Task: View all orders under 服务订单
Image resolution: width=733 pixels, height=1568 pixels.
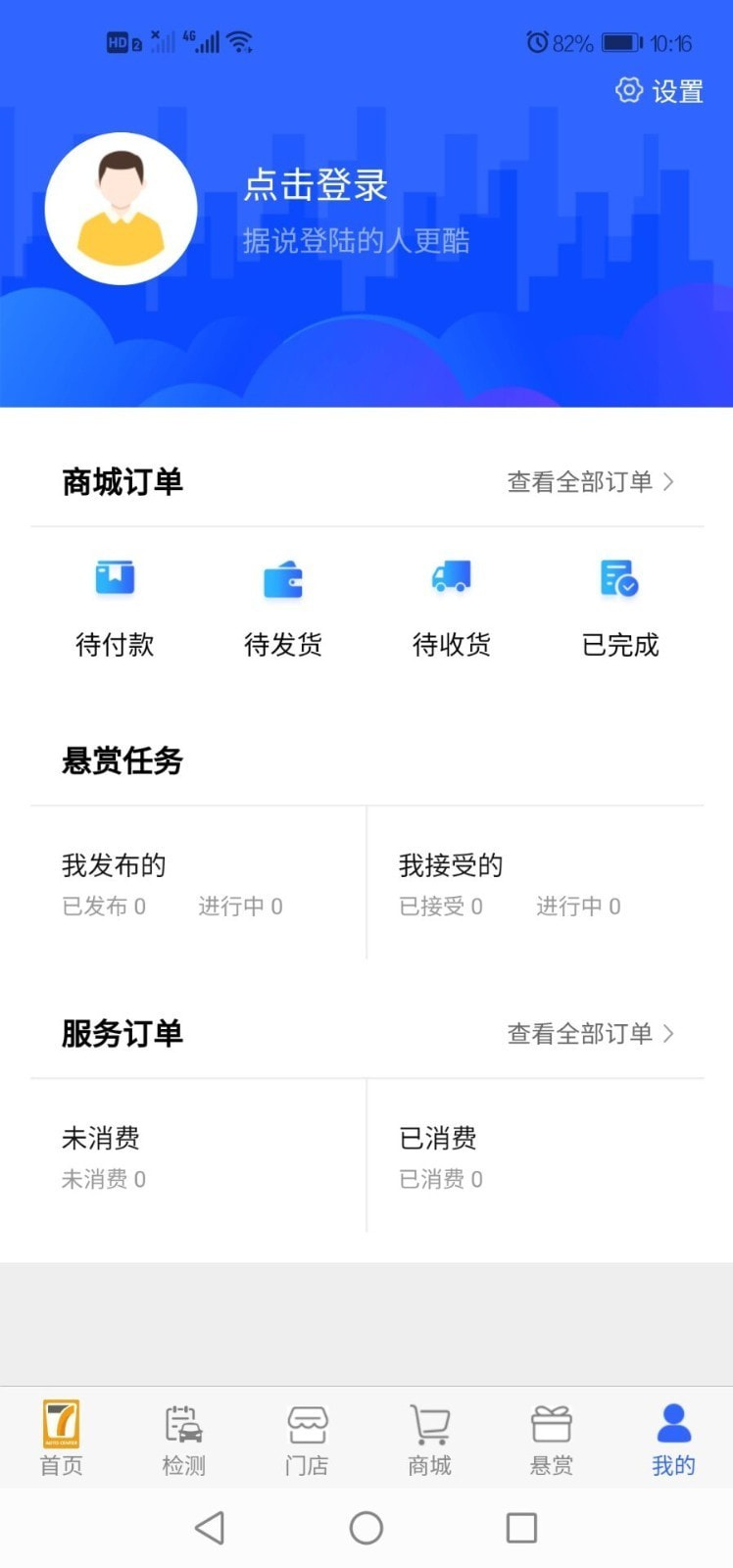Action: (590, 1034)
